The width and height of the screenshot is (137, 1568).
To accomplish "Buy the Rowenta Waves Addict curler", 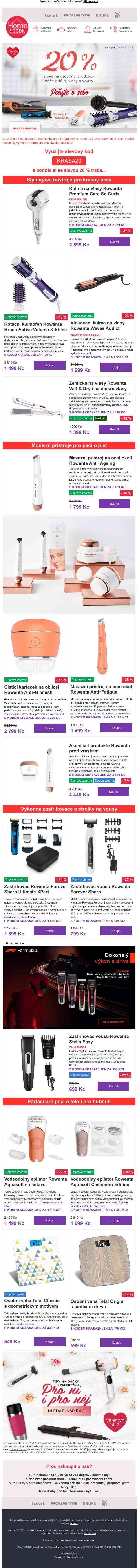I will click(x=114, y=365).
